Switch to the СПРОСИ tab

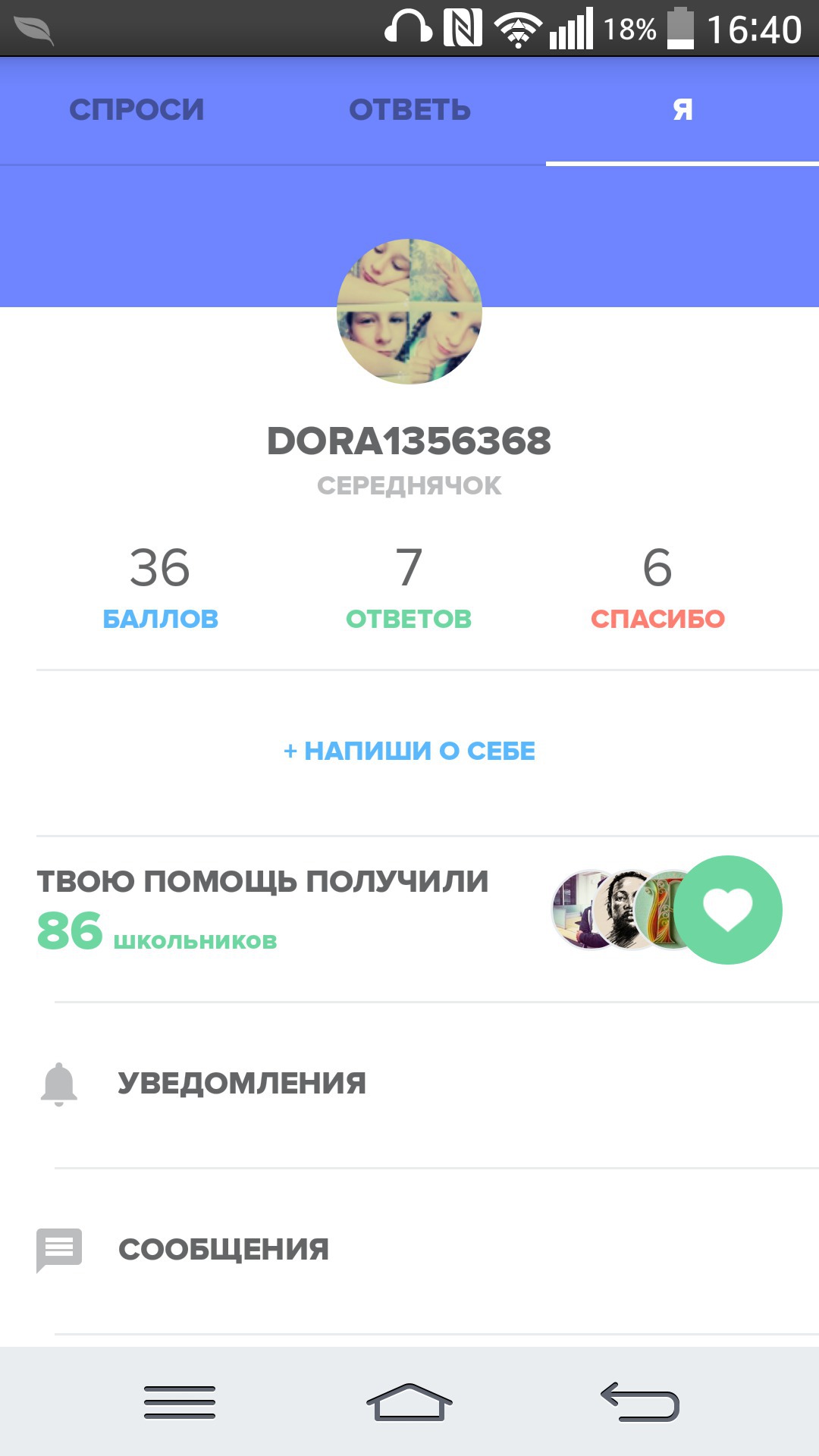136,110
